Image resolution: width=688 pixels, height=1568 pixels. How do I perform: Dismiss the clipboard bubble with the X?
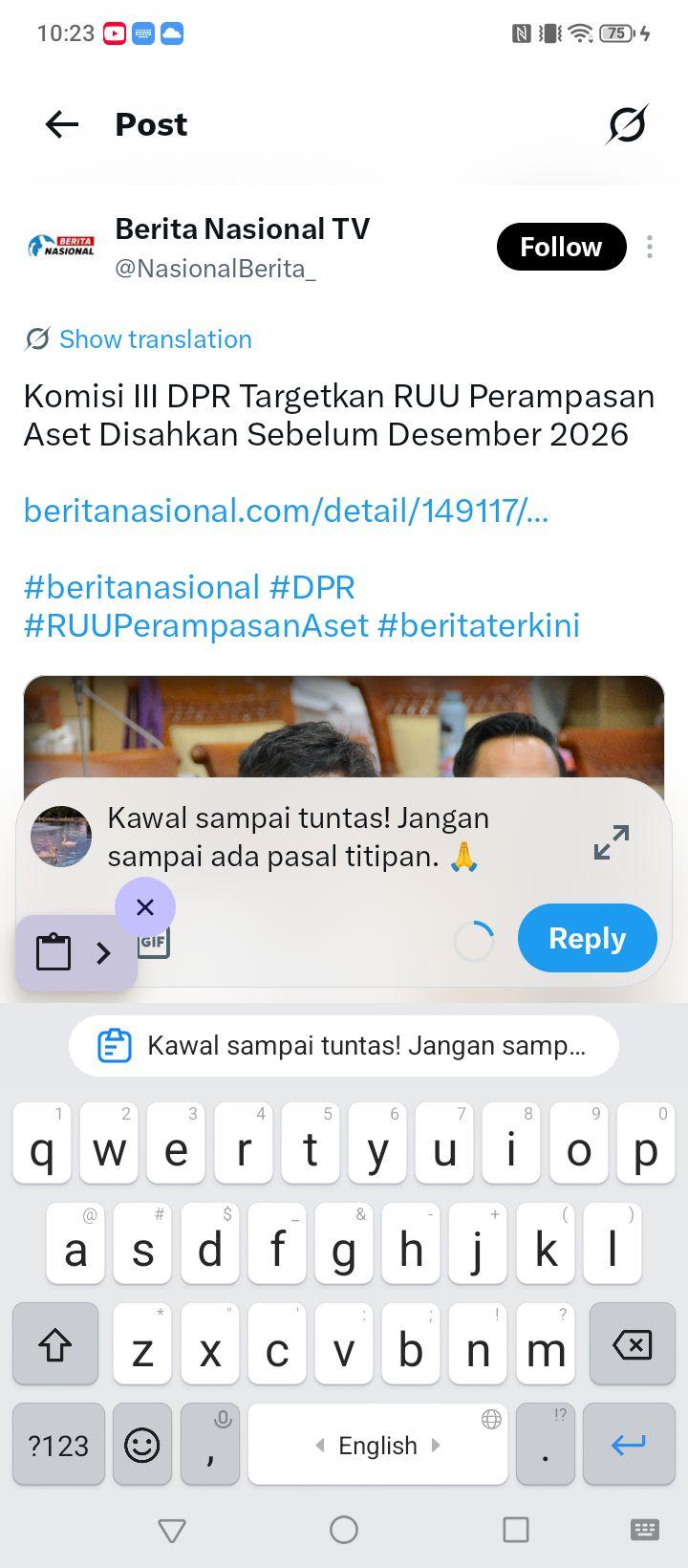[x=145, y=907]
